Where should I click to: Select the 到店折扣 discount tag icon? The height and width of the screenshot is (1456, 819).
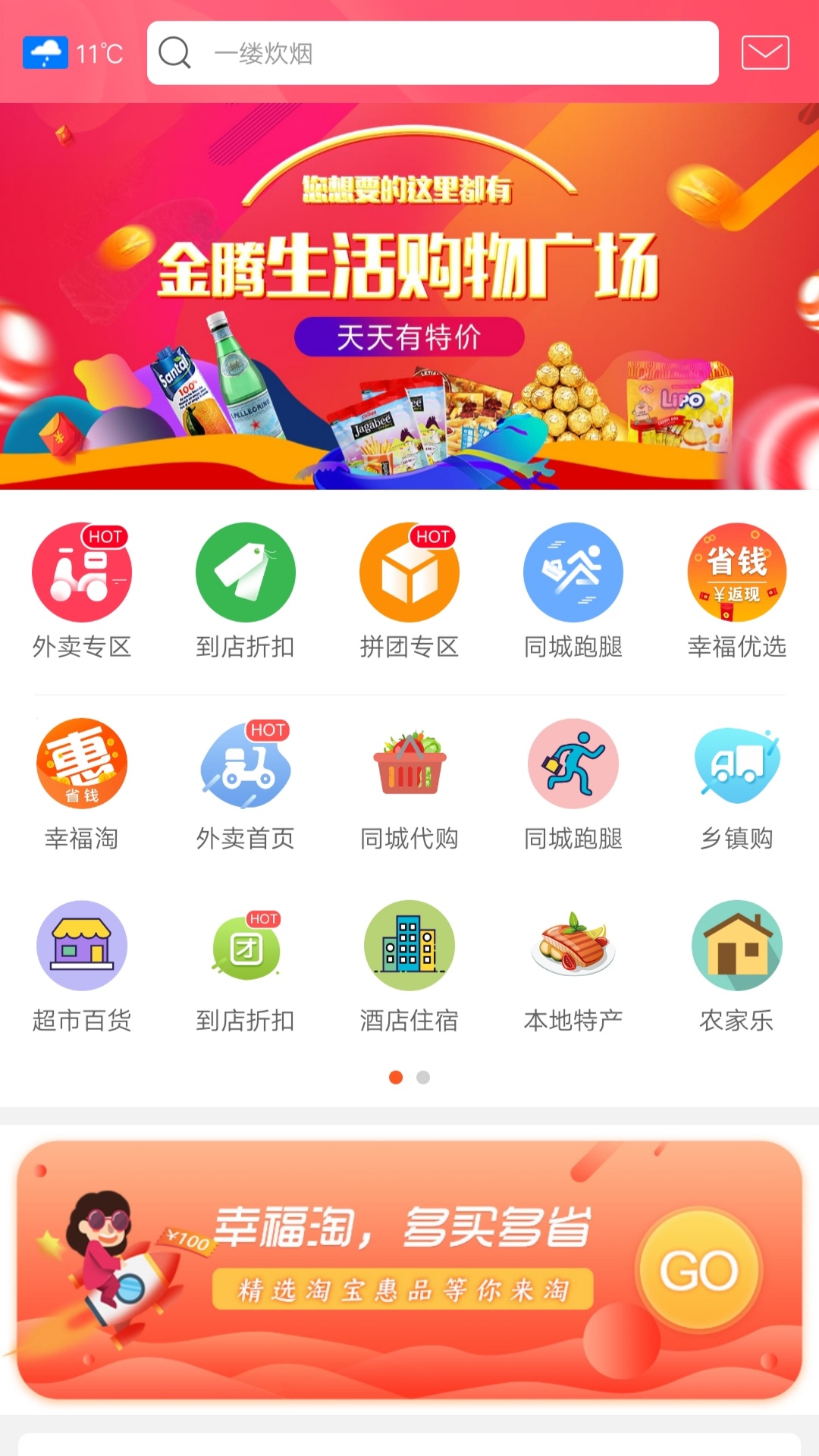pyautogui.click(x=245, y=573)
